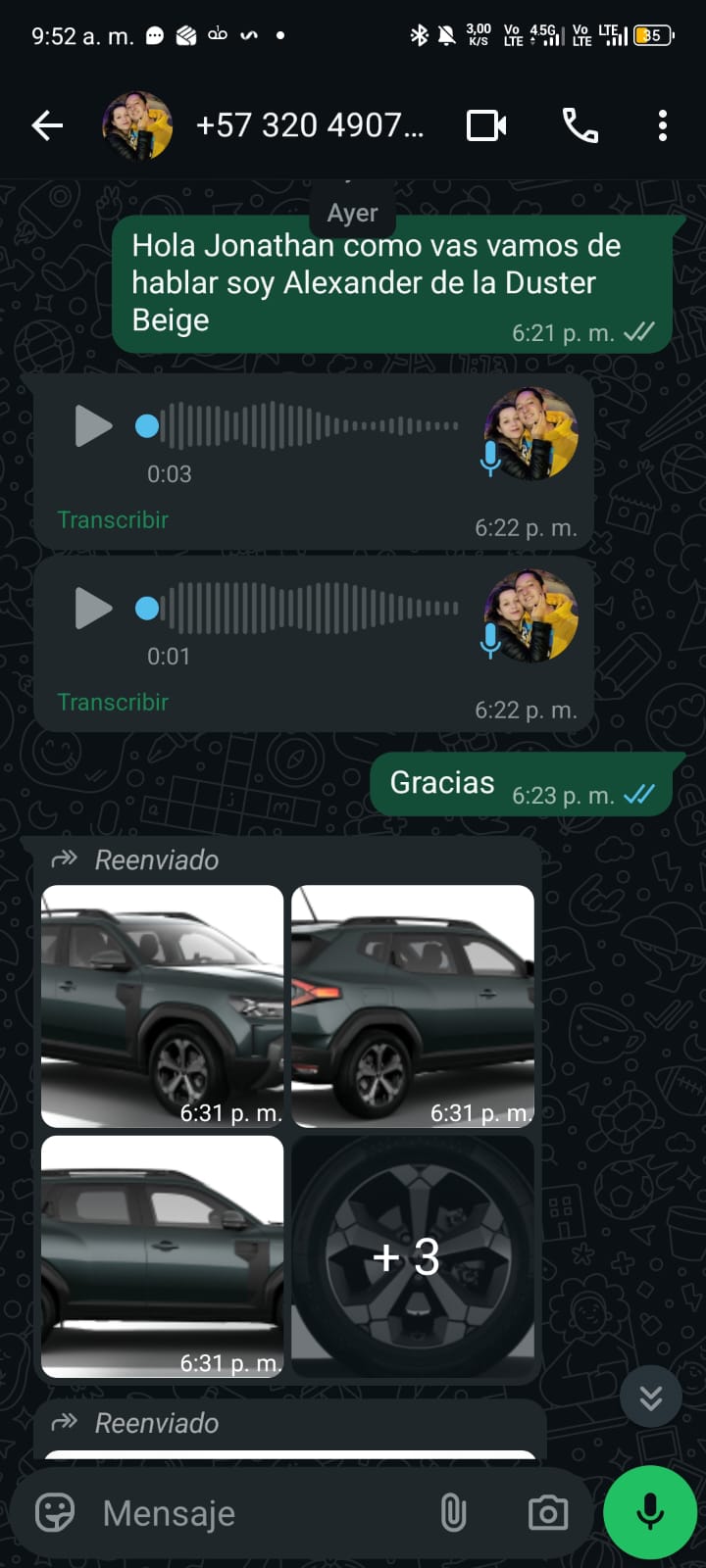Focus the Mensaje text field
This screenshot has width=706, height=1568.
[x=255, y=1513]
